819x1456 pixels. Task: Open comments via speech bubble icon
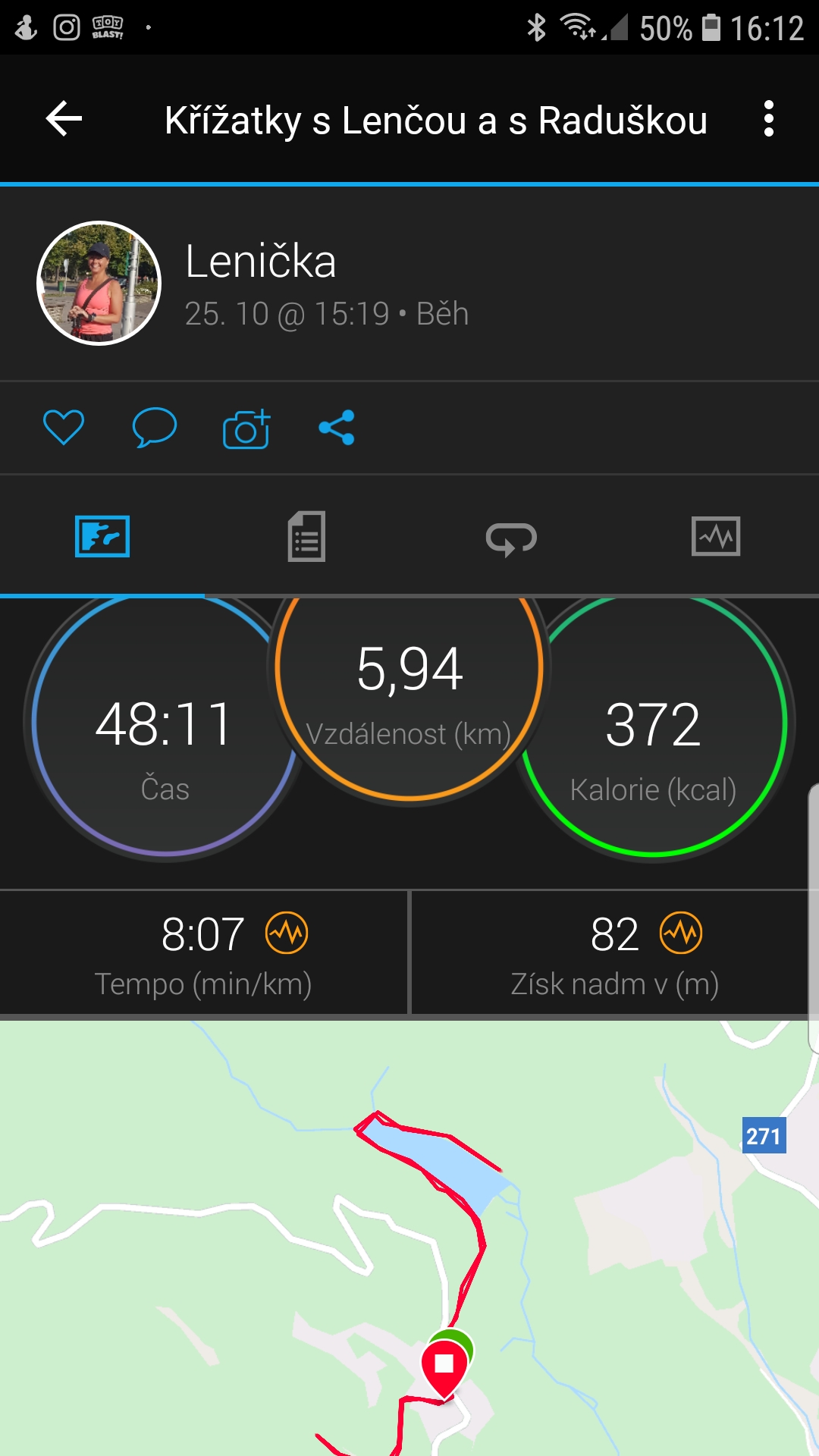(155, 428)
